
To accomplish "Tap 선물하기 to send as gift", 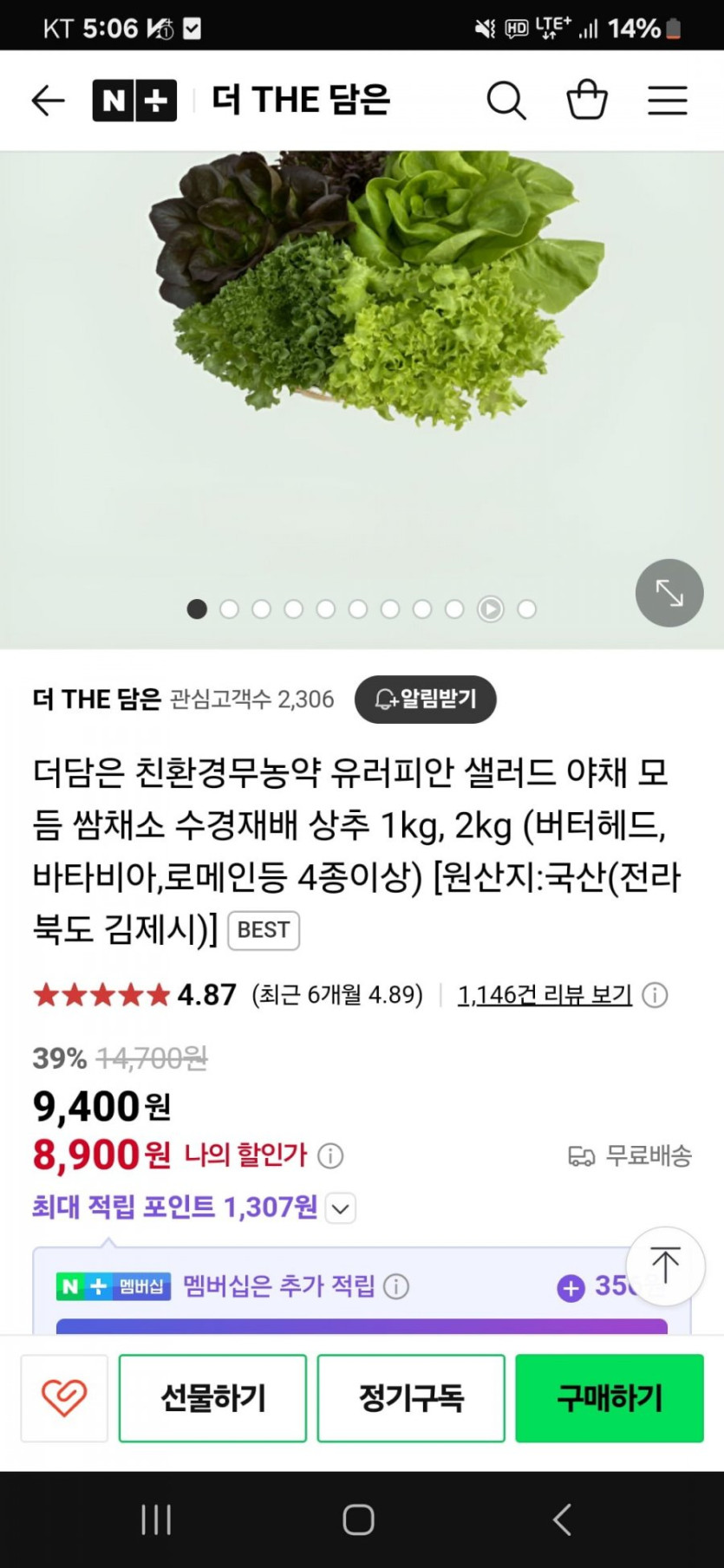I will pyautogui.click(x=212, y=1398).
